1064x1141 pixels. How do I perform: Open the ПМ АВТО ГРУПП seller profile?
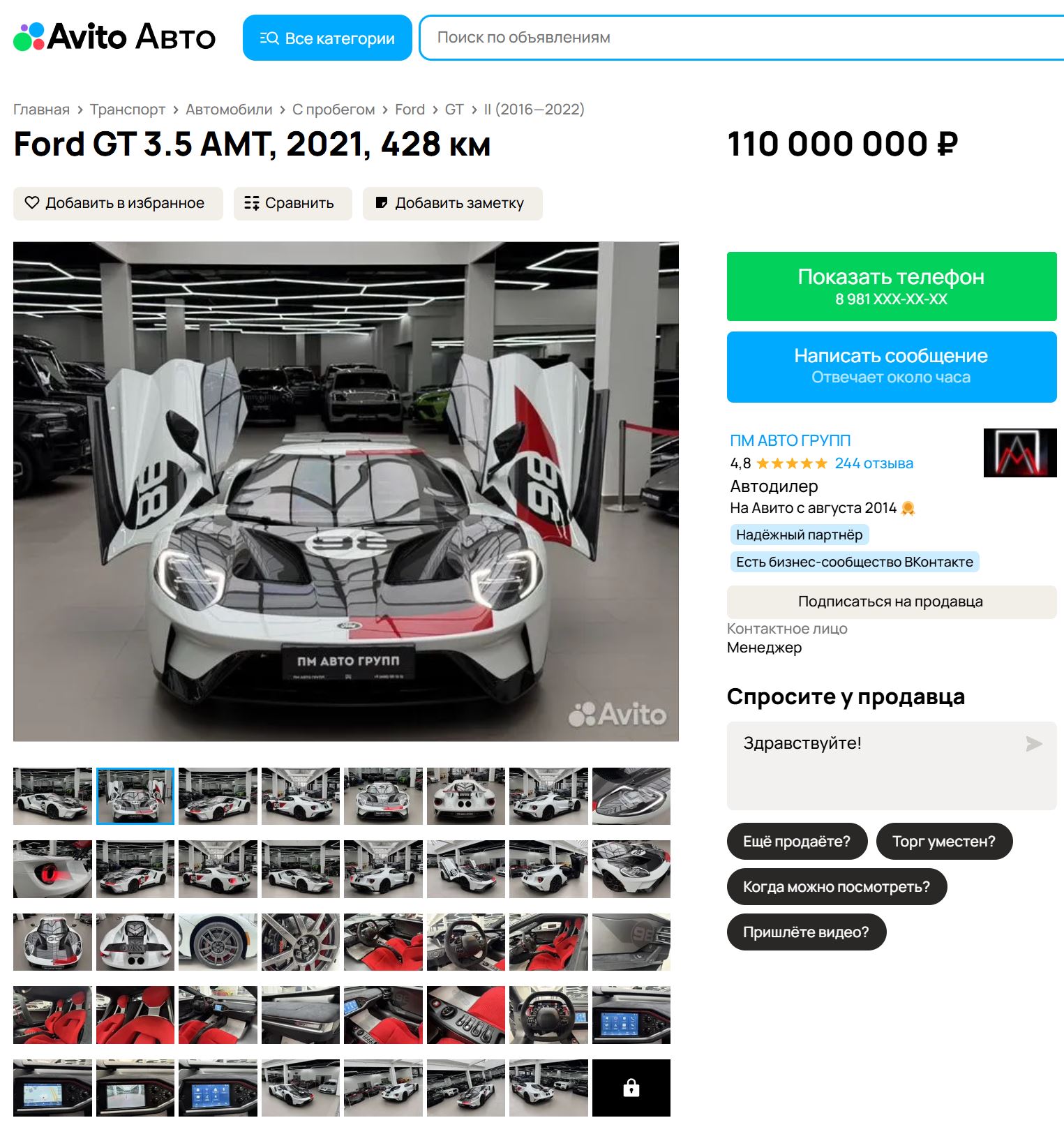pyautogui.click(x=790, y=440)
